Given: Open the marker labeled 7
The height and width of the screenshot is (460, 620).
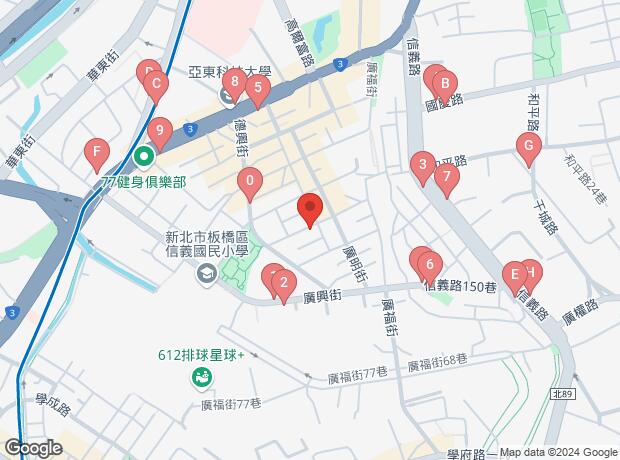Looking at the screenshot, I should point(447,177).
